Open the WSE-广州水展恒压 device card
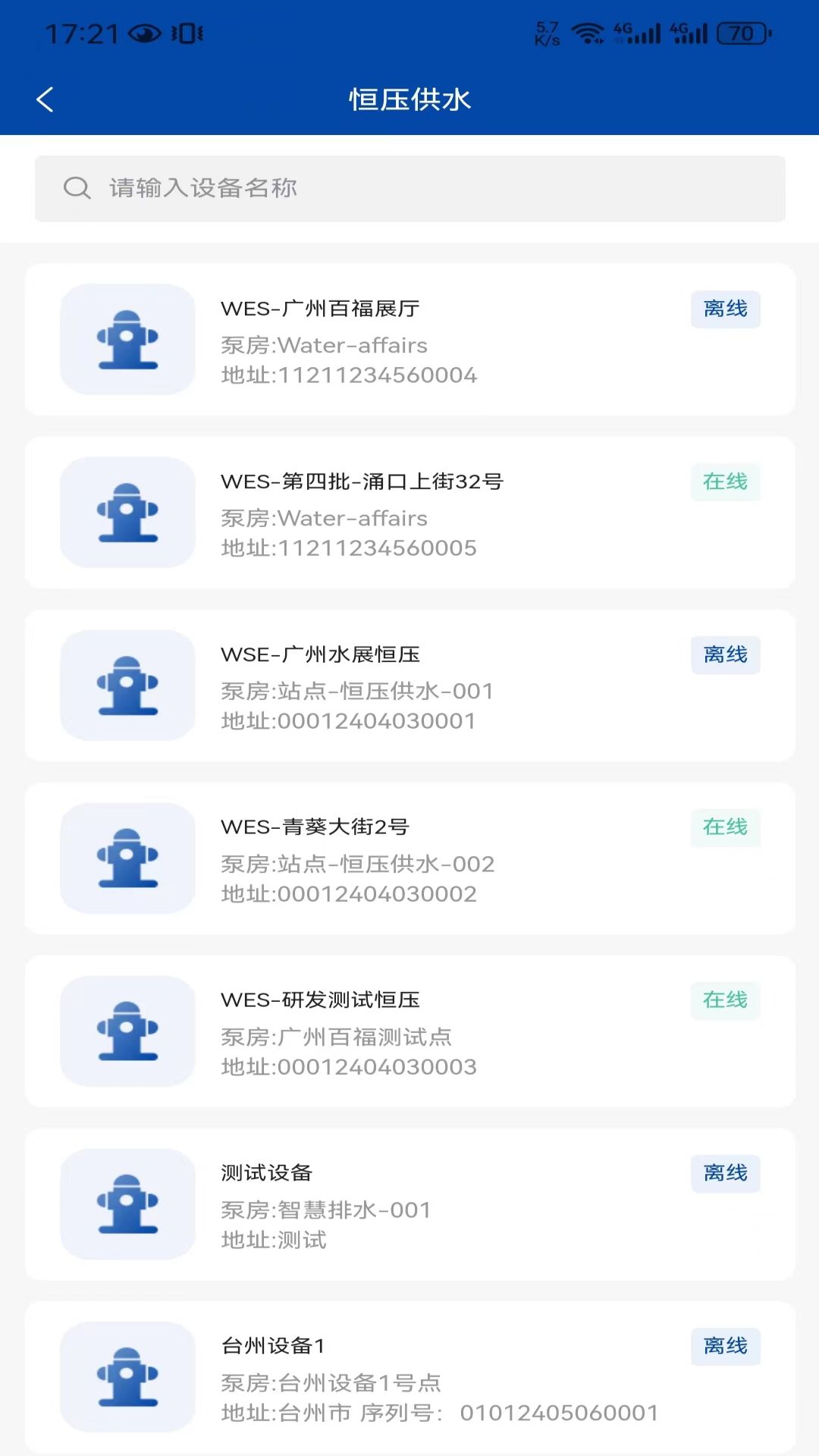 [x=409, y=686]
